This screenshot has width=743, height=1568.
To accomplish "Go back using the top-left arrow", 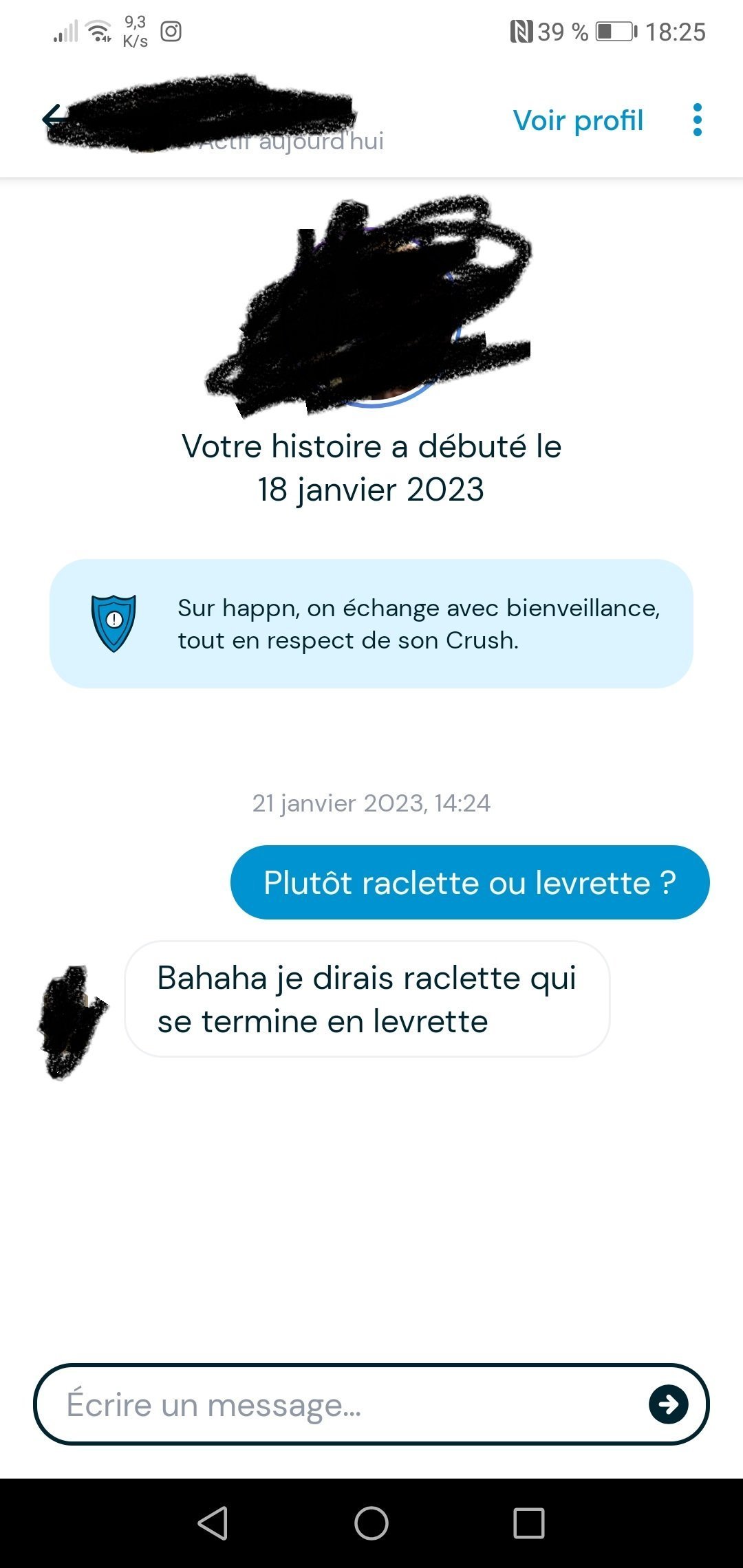I will [x=55, y=120].
